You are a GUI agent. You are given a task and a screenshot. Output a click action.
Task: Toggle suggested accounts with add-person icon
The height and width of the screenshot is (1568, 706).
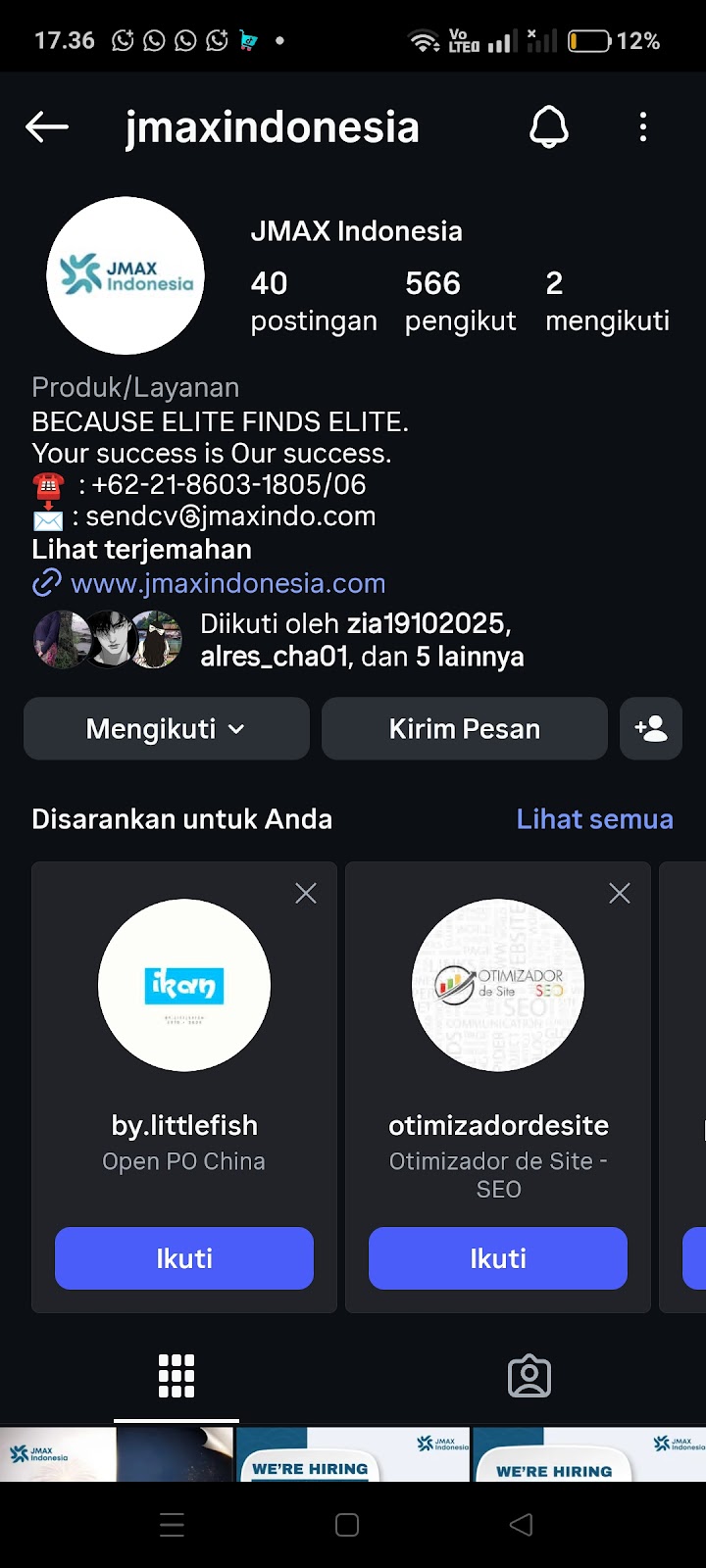(651, 728)
